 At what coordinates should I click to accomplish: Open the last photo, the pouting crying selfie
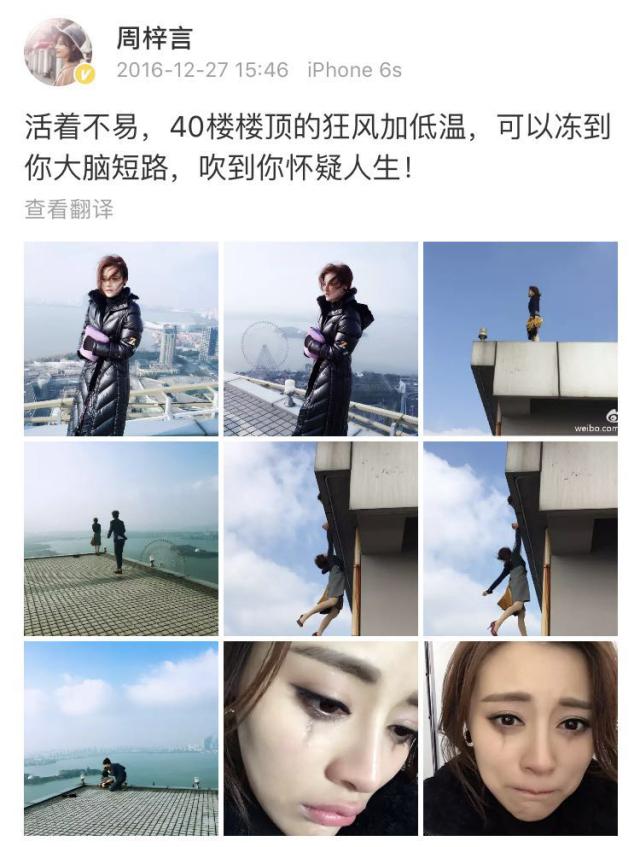[x=520, y=738]
